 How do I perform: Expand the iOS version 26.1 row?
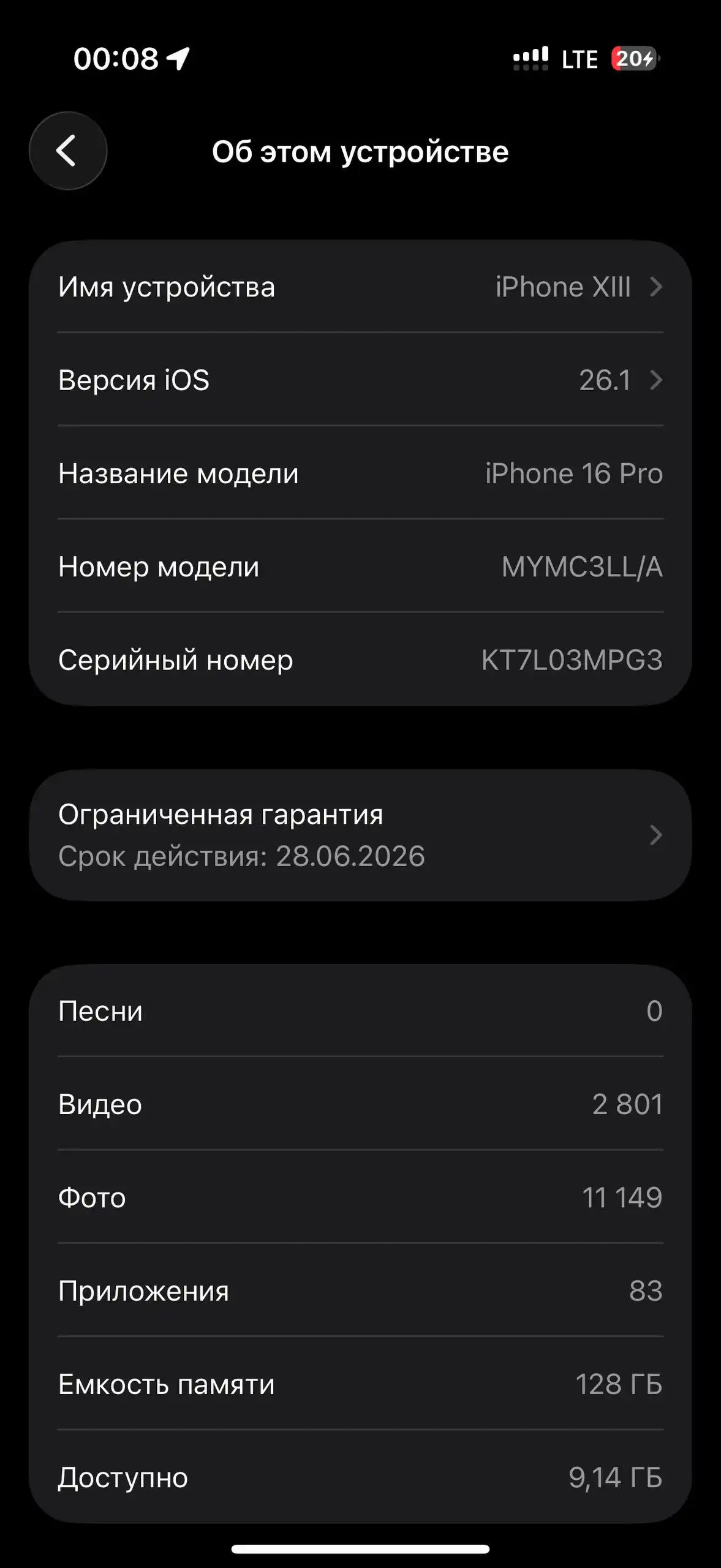[361, 380]
